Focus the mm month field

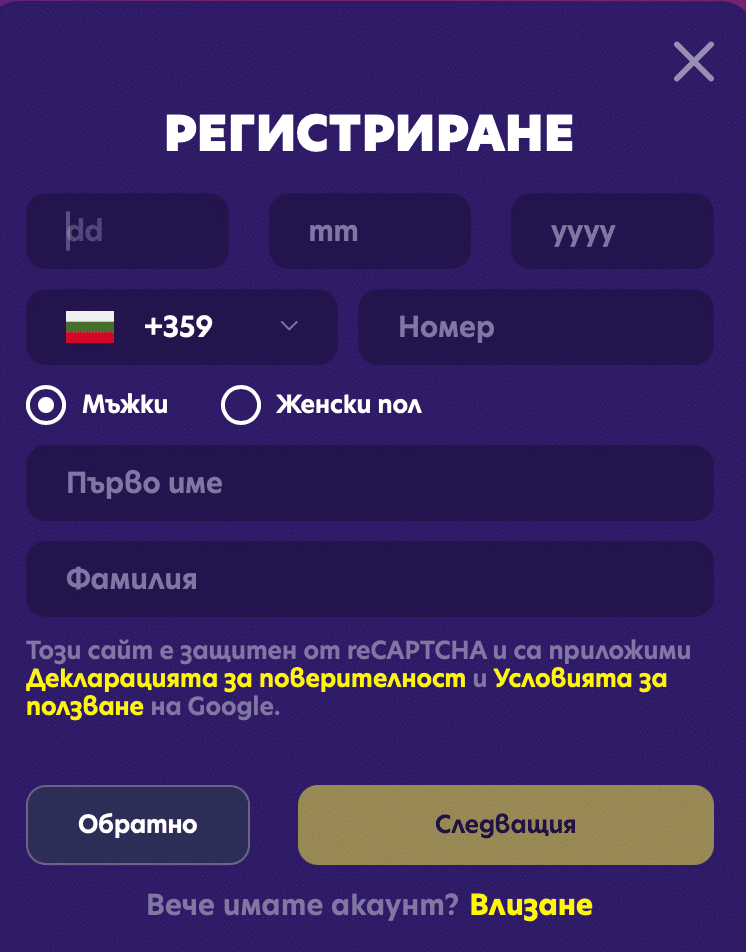click(369, 231)
